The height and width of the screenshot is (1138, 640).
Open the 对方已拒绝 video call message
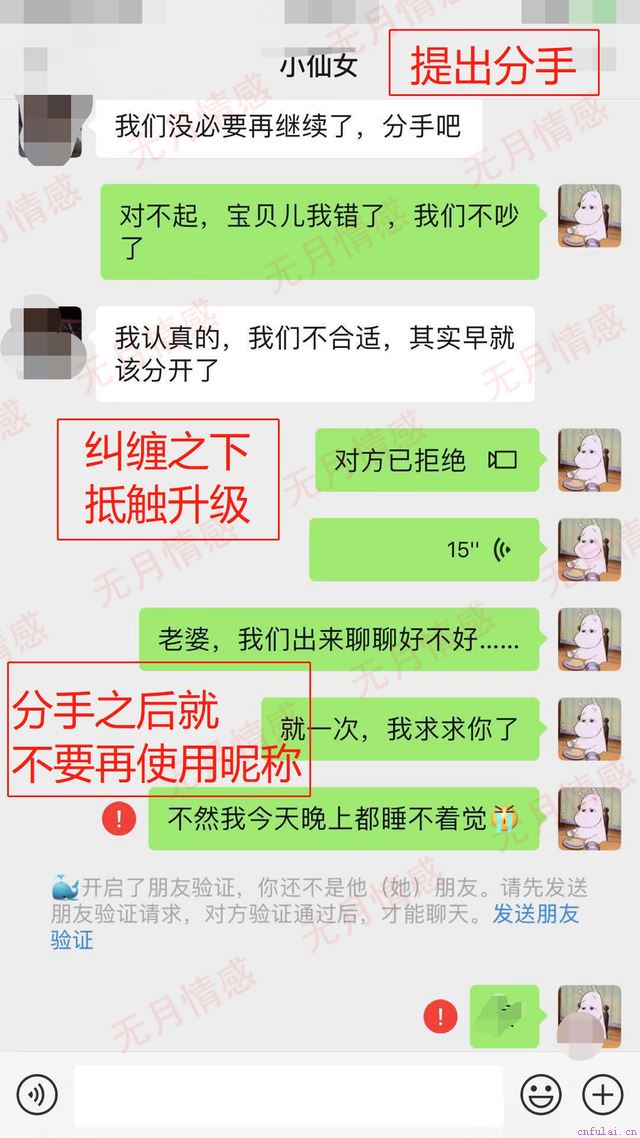427,460
